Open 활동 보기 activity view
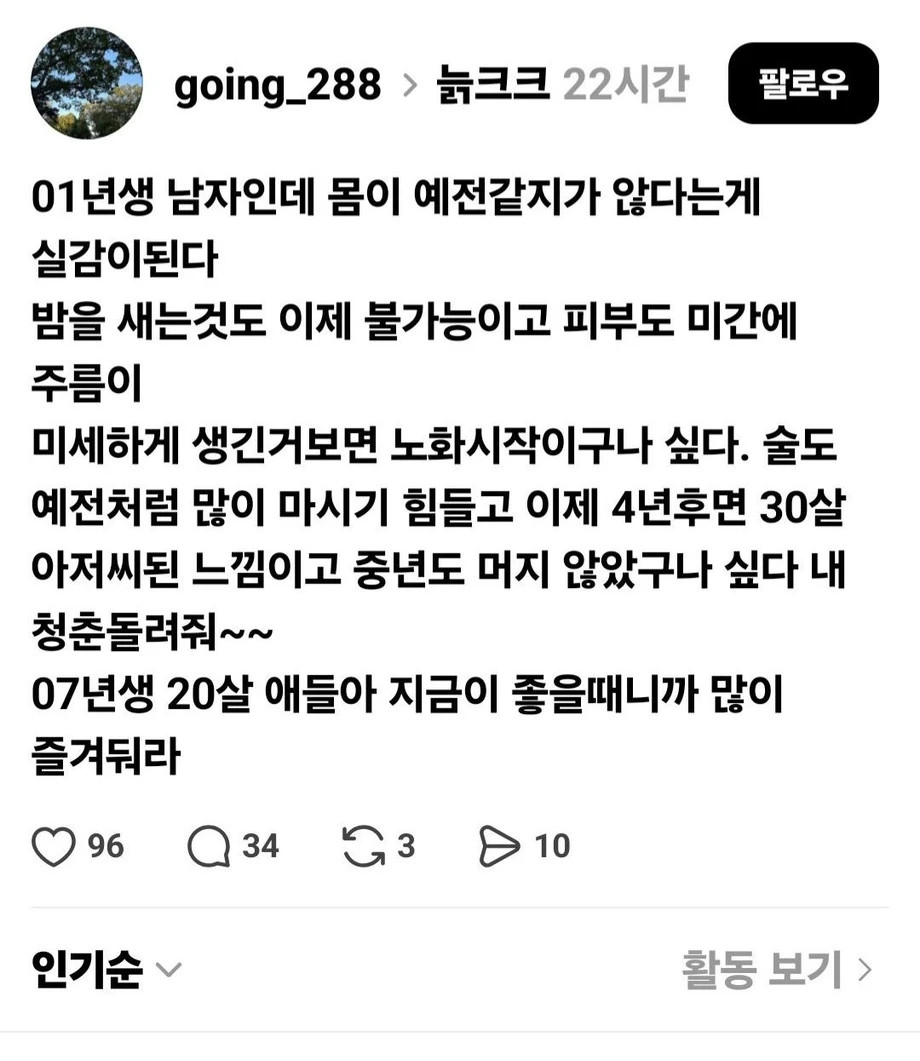 click(777, 970)
